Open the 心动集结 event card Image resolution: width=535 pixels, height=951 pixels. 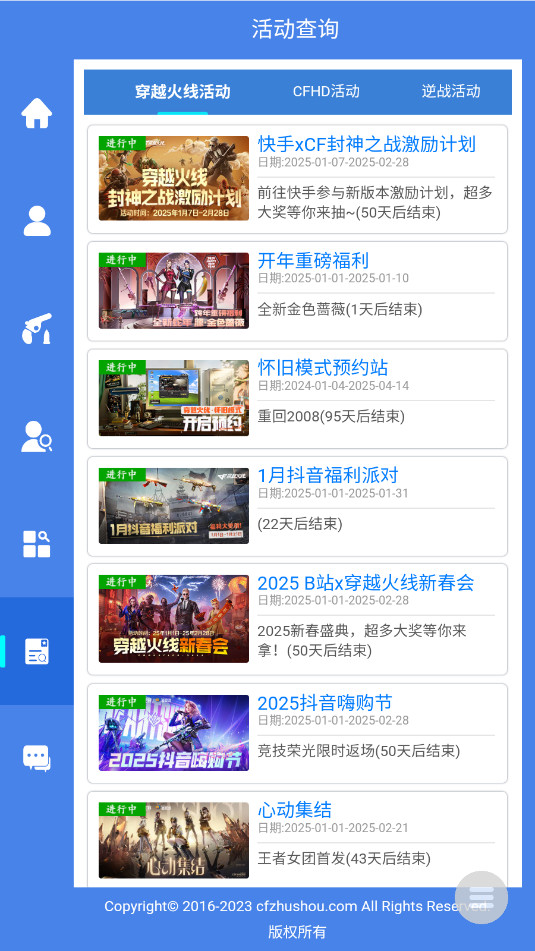pyautogui.click(x=297, y=840)
